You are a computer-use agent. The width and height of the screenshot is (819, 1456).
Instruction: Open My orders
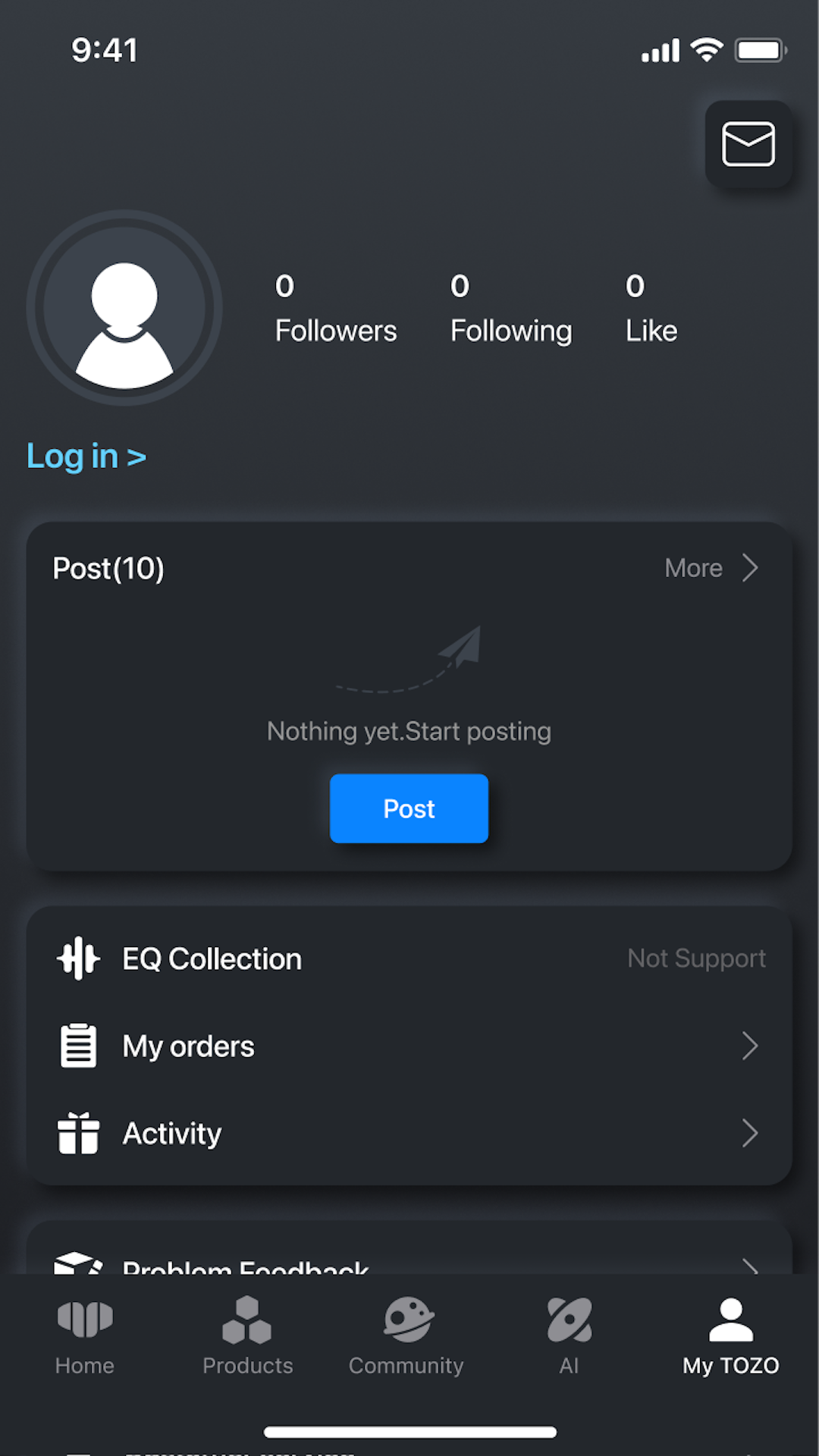click(409, 1046)
